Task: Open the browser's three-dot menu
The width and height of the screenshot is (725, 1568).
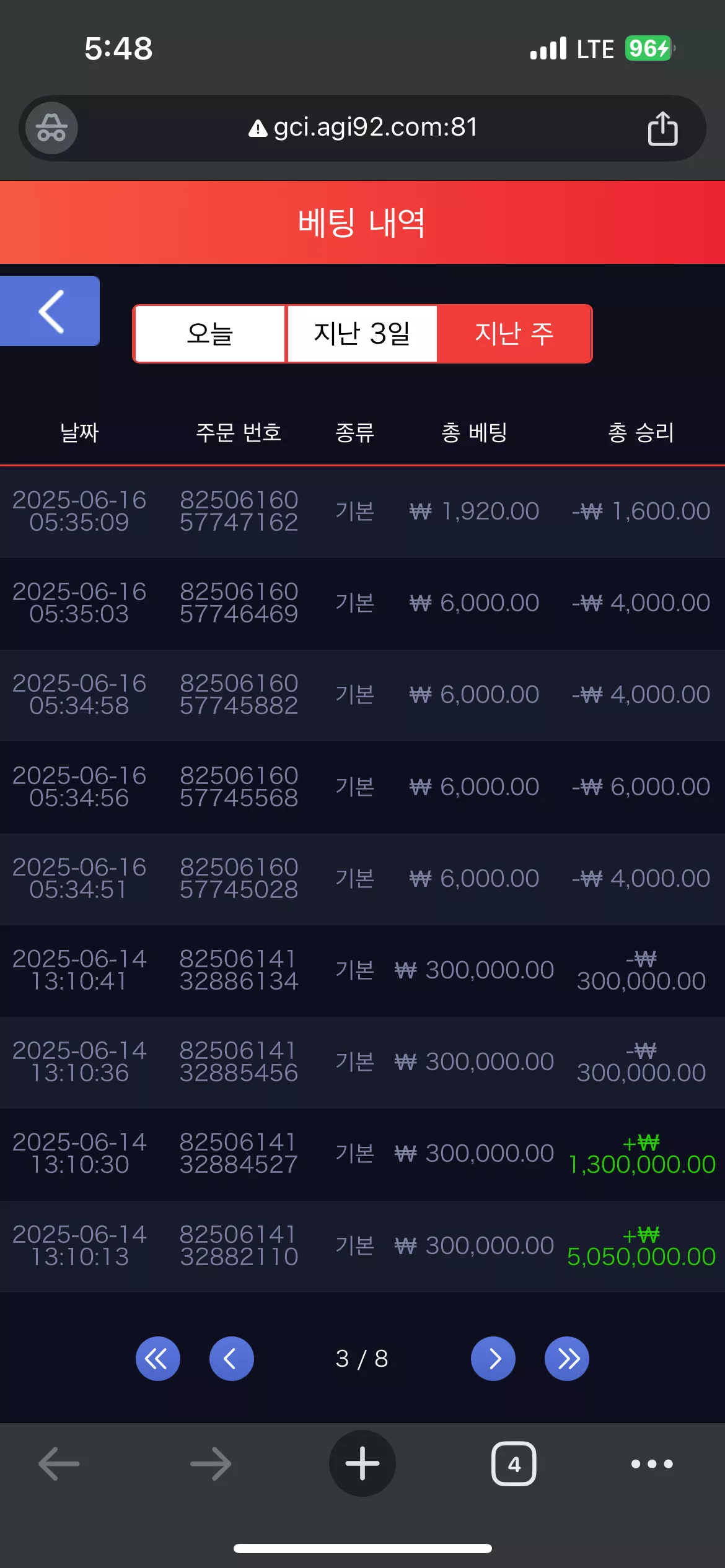Action: tap(652, 1464)
